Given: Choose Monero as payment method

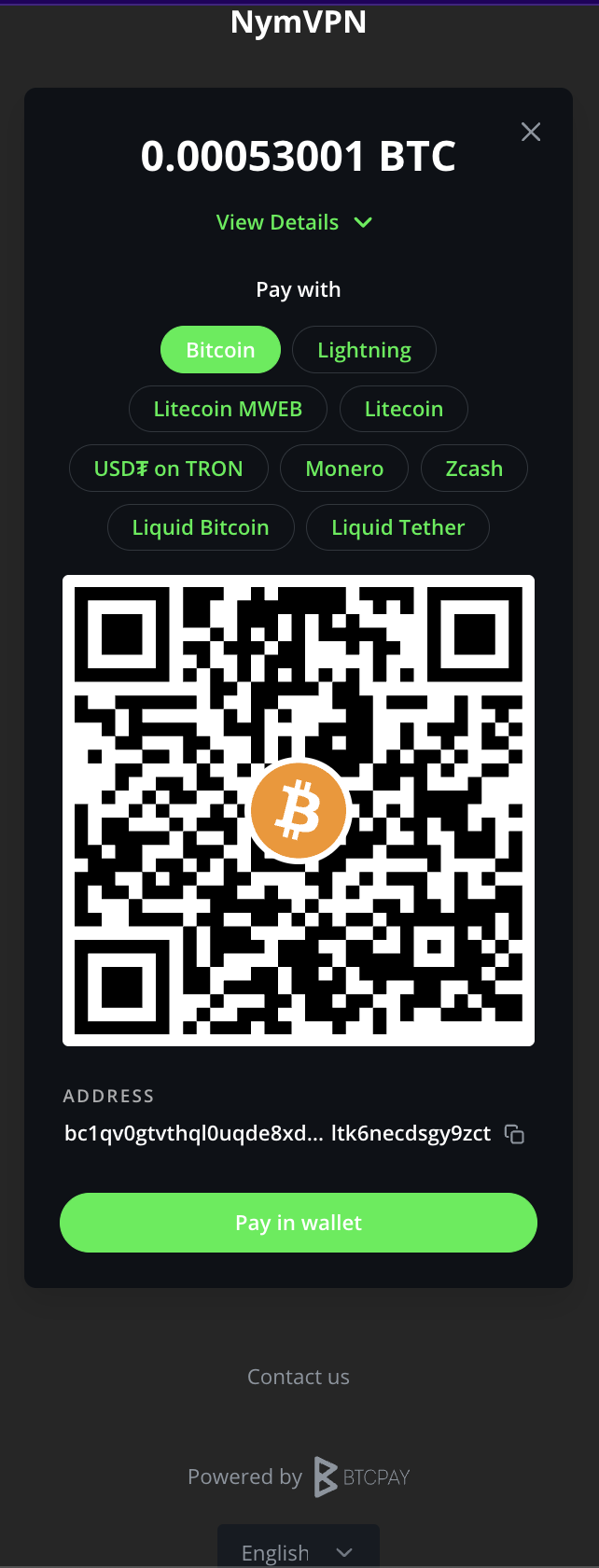Looking at the screenshot, I should pyautogui.click(x=344, y=469).
